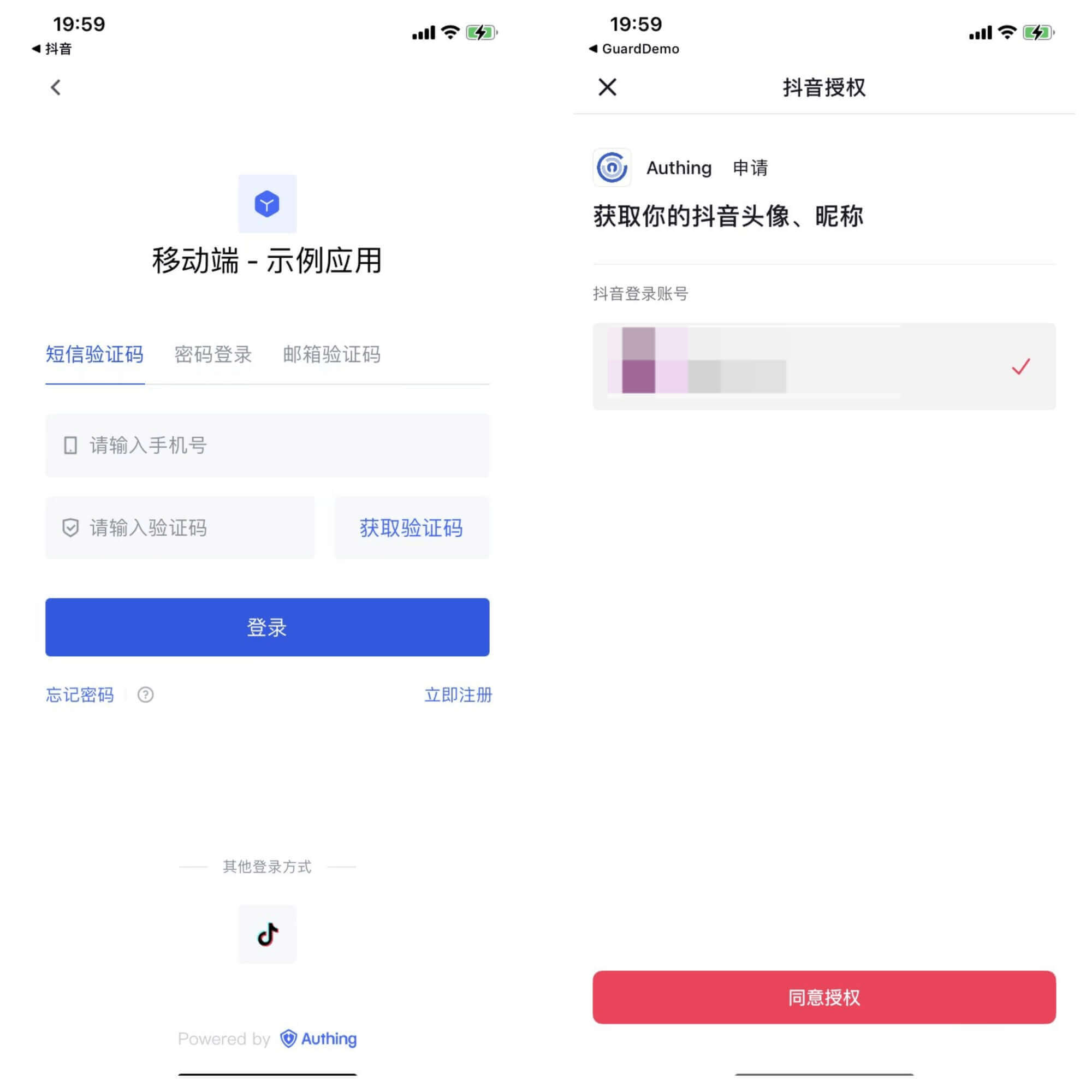Switch to the 短信验证码 tab
Viewport: 1092px width, 1092px height.
[94, 354]
